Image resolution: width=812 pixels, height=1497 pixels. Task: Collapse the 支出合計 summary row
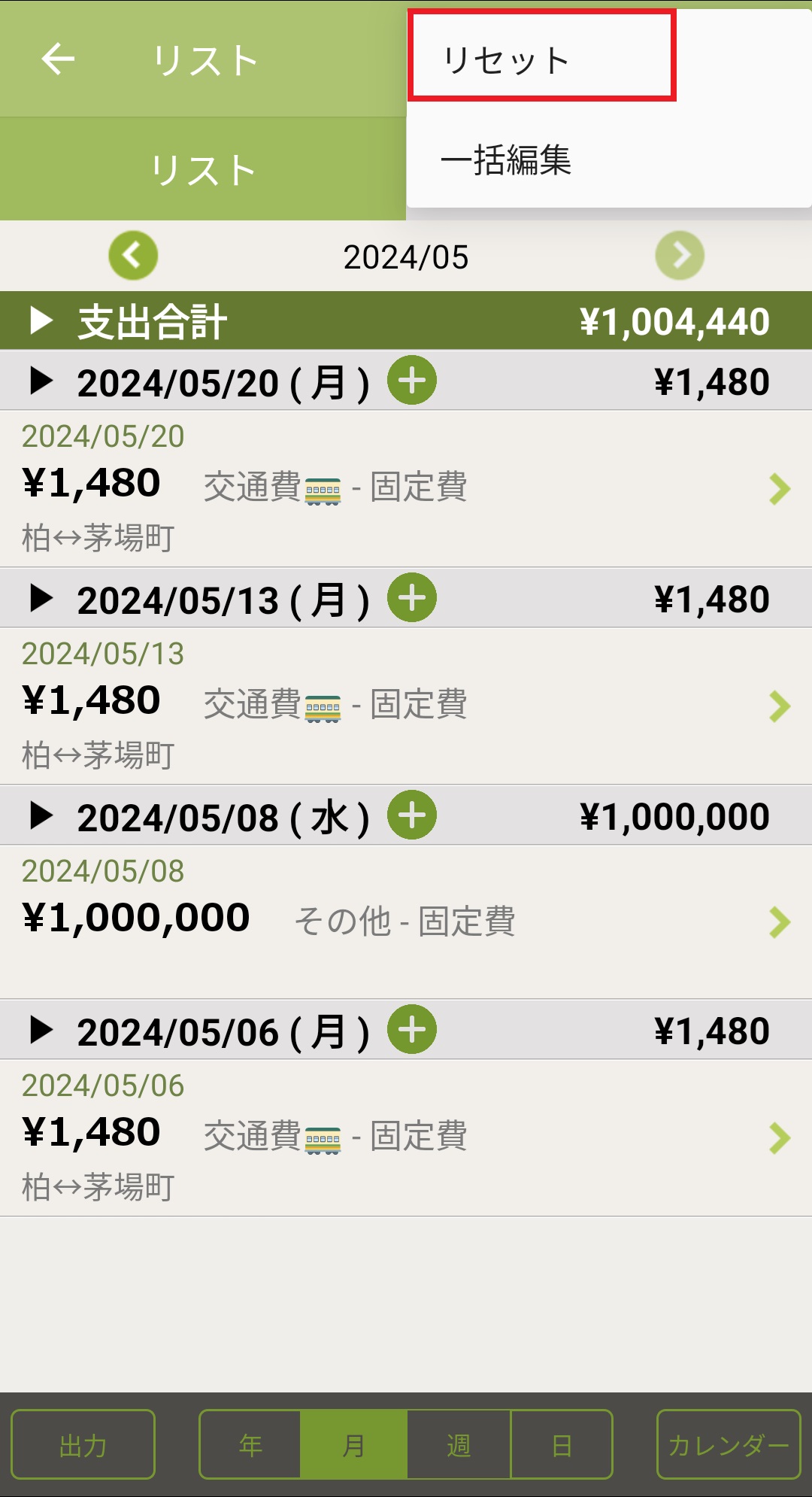[x=41, y=321]
